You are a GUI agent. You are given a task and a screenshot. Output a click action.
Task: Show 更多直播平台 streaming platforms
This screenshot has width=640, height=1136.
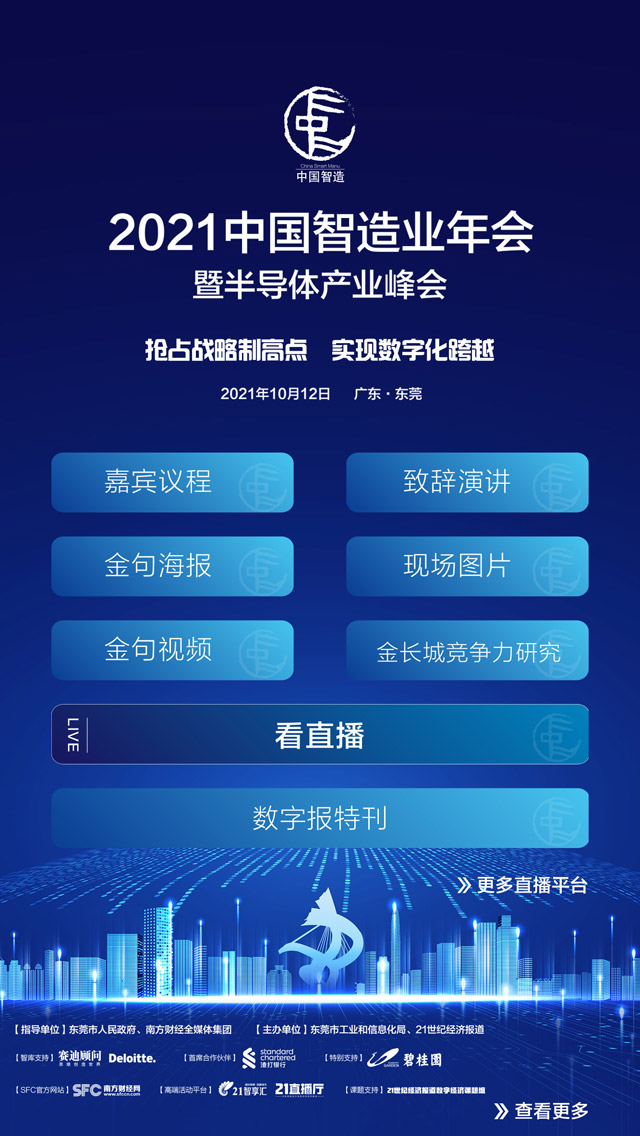[522, 885]
